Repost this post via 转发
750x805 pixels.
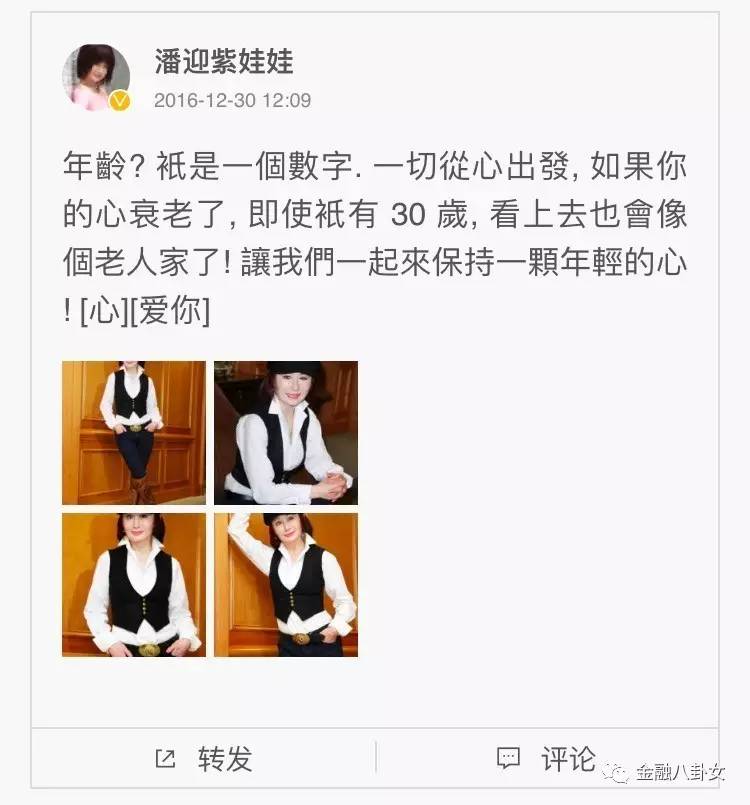(204, 759)
